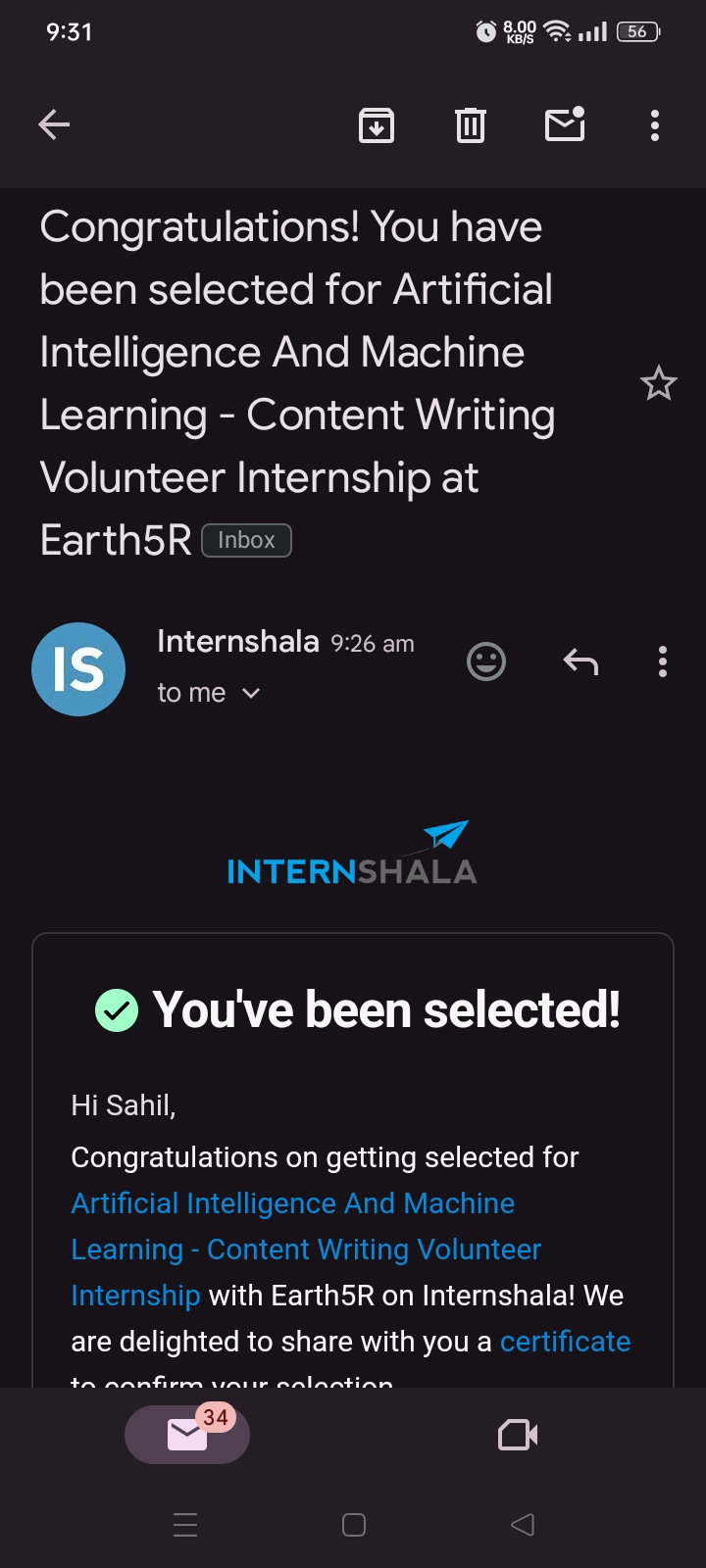Open the Artificial Intelligence internship link
Screen dimensions: 706x1568
pyautogui.click(x=292, y=1203)
